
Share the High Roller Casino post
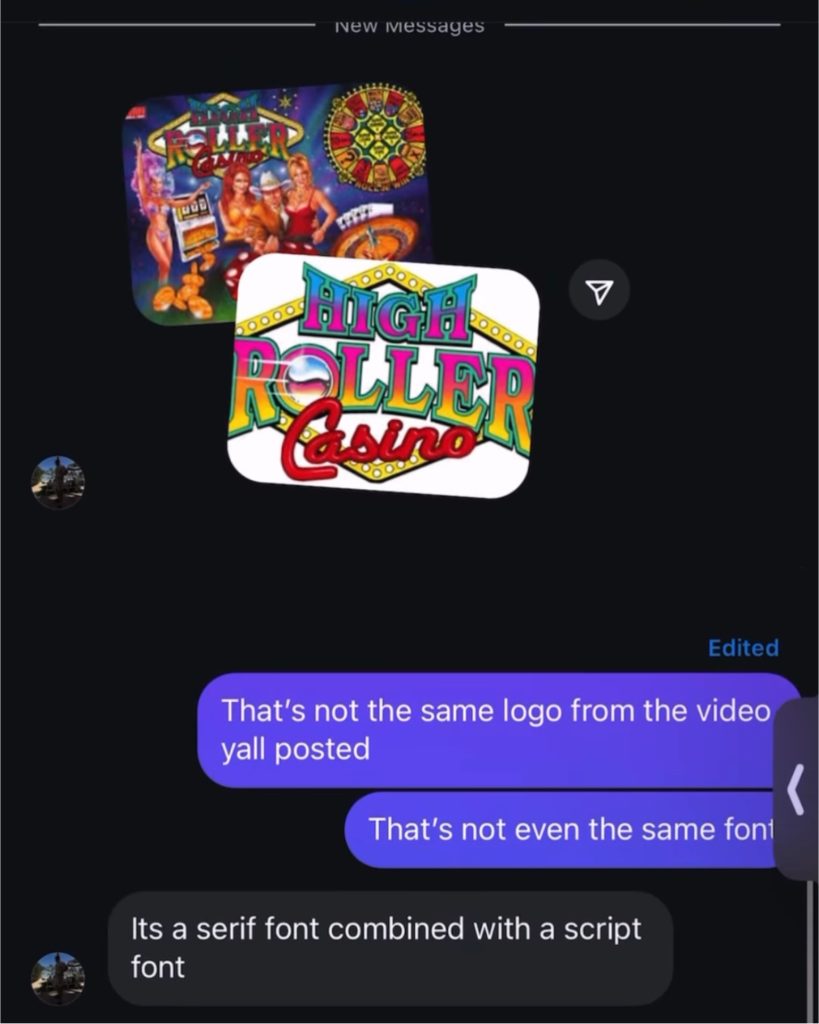click(x=599, y=291)
